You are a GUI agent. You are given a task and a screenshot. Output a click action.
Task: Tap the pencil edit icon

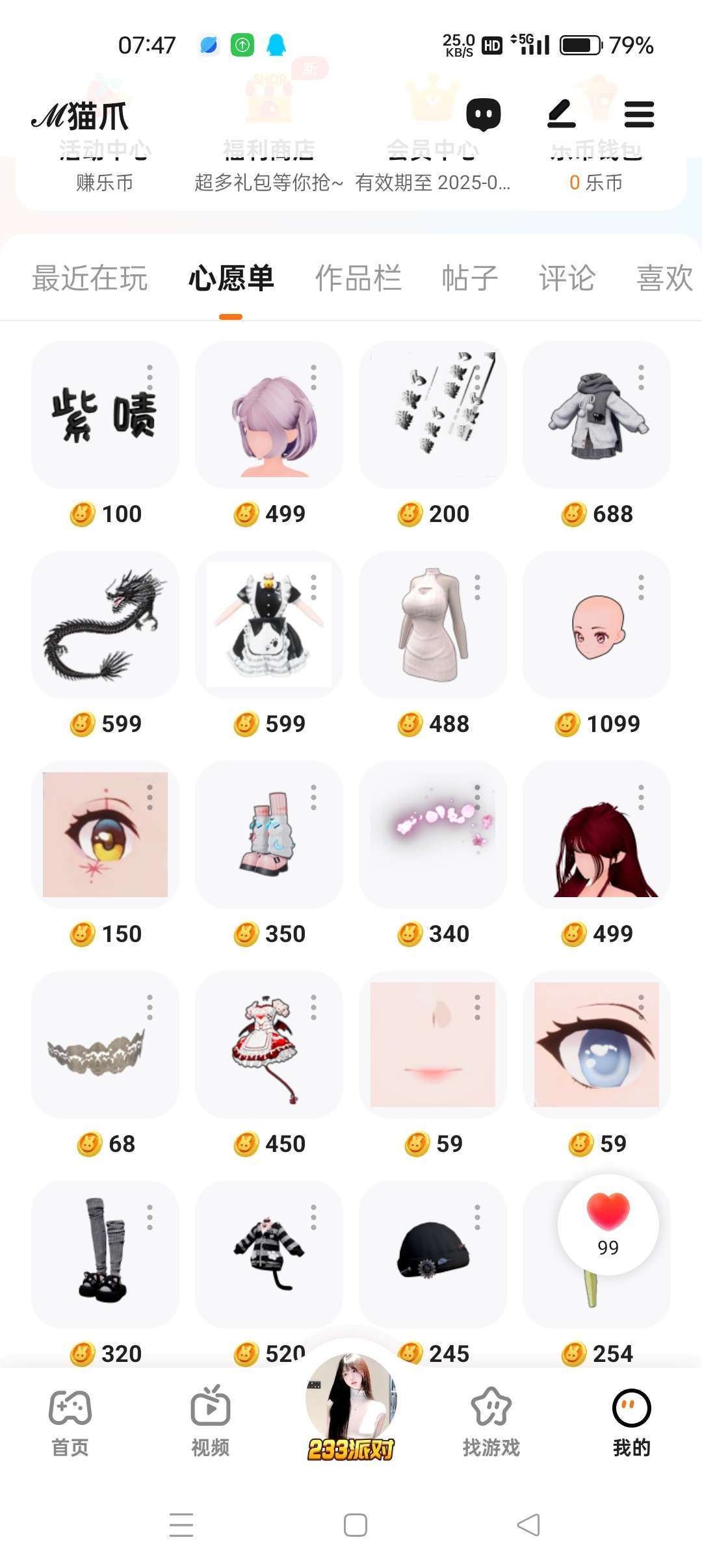point(562,114)
